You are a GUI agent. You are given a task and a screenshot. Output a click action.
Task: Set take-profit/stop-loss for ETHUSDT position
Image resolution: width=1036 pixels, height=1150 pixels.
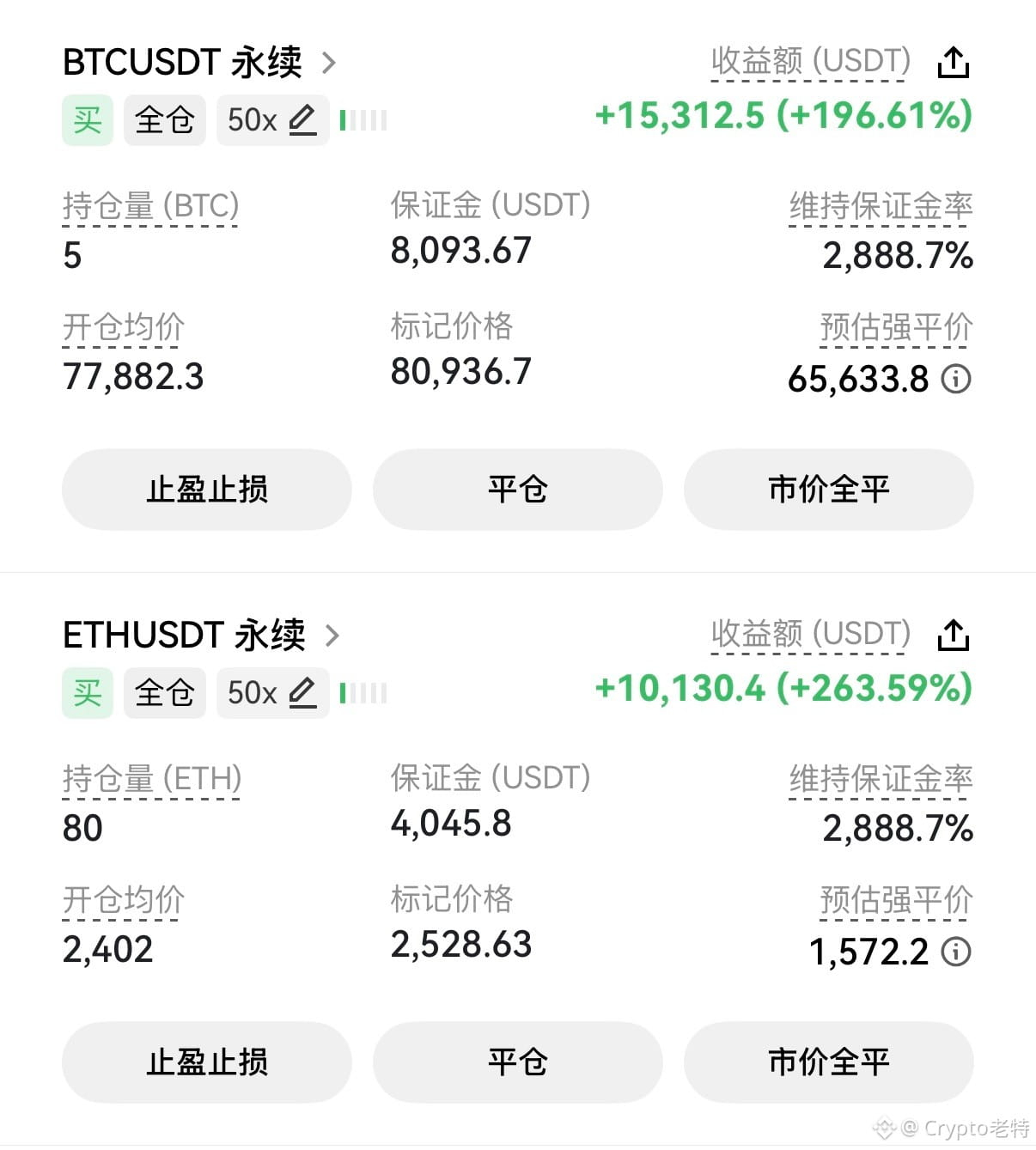point(207,1062)
